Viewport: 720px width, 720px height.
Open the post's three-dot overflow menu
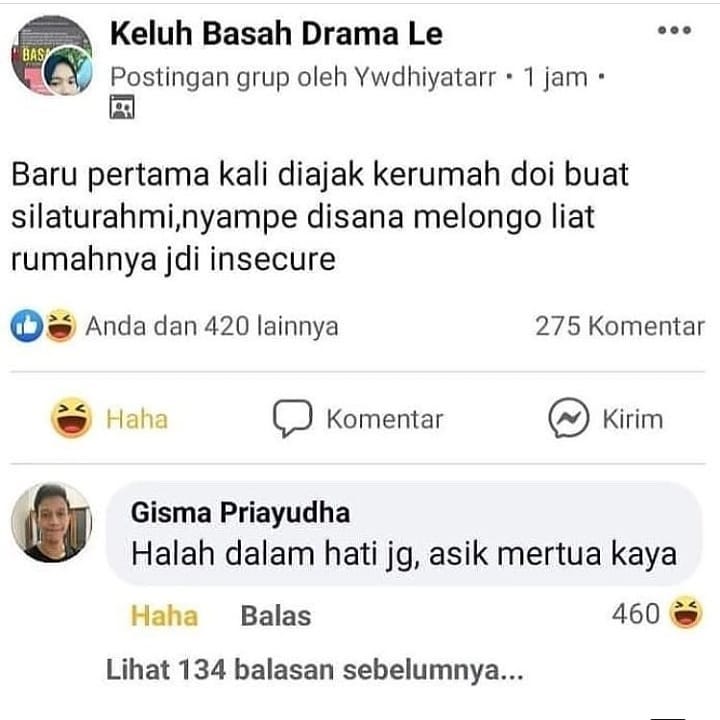coord(674,31)
